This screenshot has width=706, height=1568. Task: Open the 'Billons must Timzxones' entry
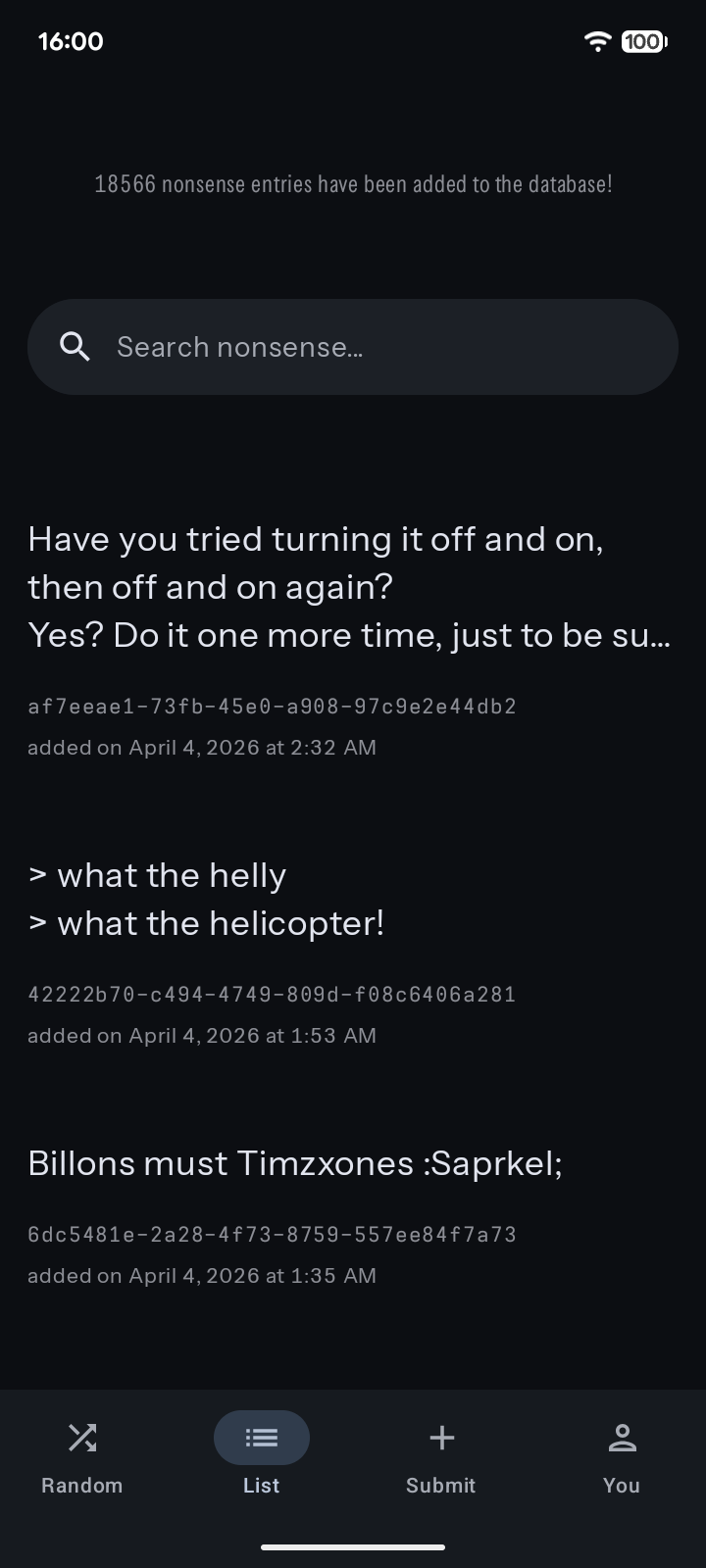point(294,1163)
